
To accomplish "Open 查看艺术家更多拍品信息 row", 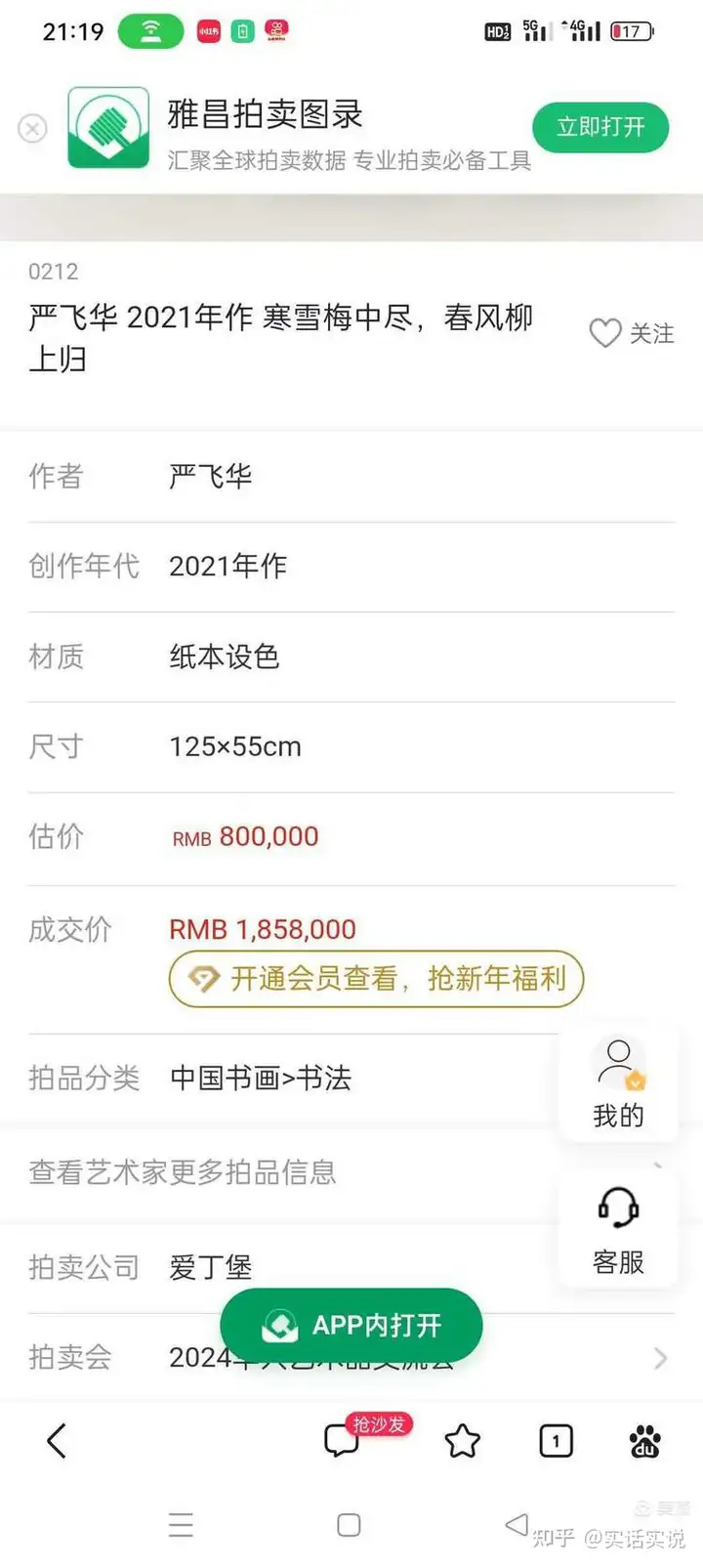I will (x=351, y=1171).
